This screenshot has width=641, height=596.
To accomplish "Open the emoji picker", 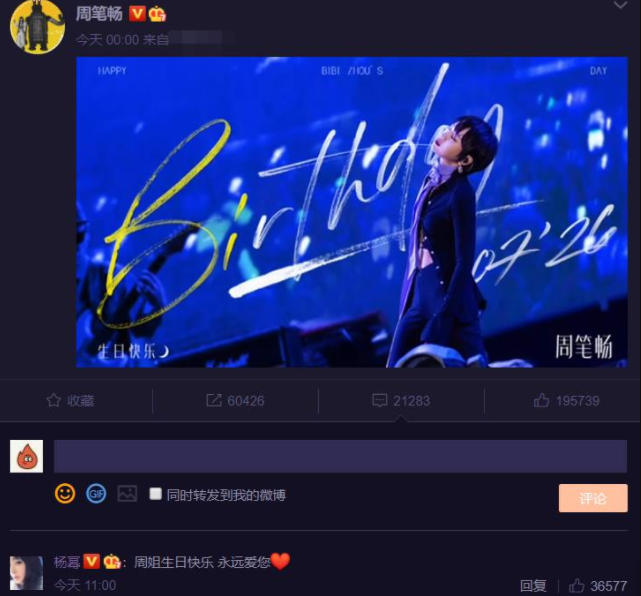I will [65, 494].
